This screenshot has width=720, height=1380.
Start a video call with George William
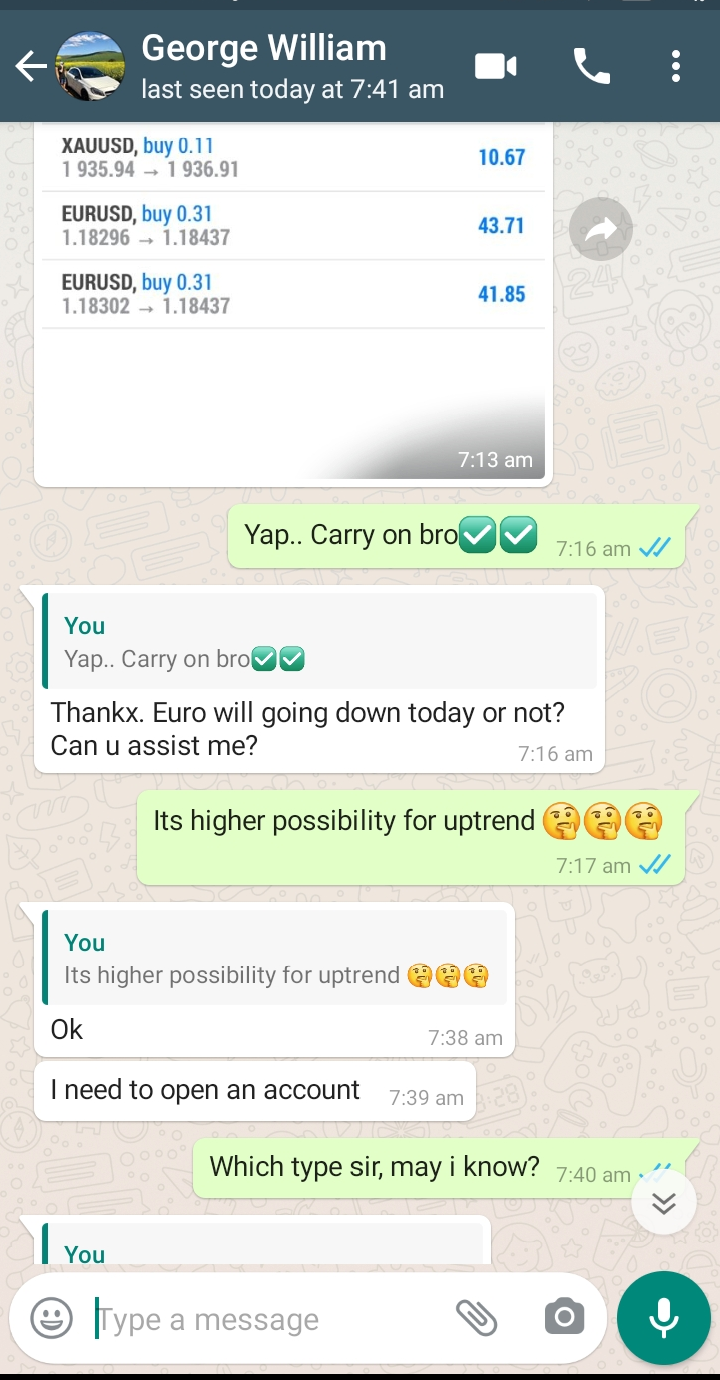point(495,67)
